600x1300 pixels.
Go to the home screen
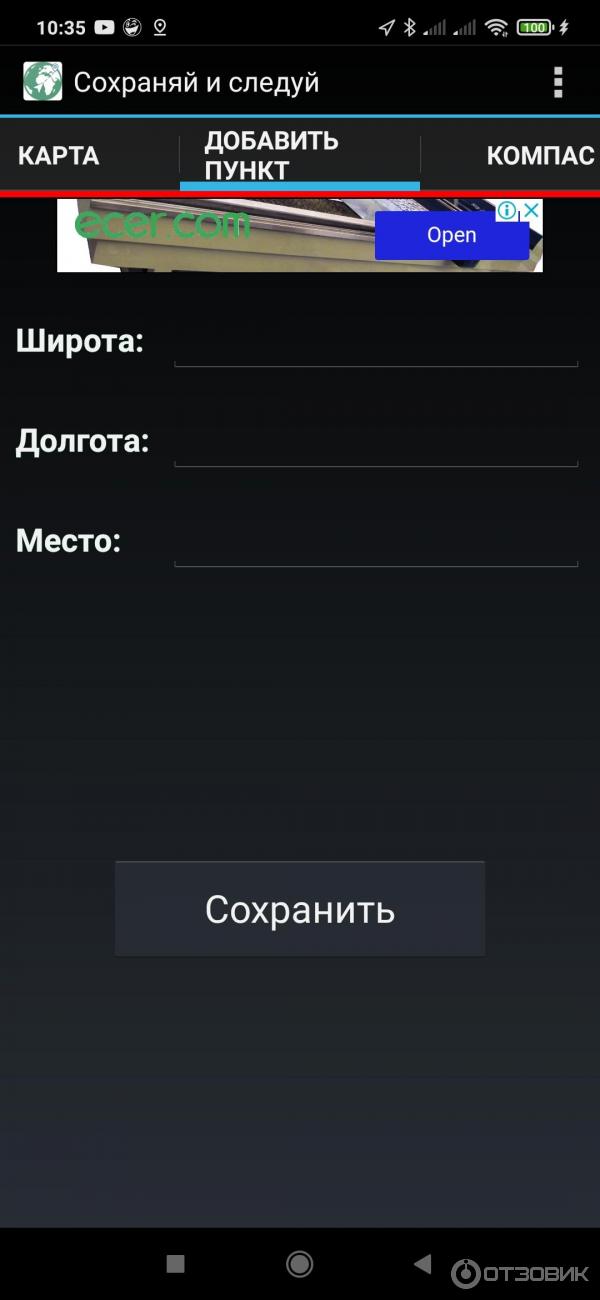[299, 1264]
